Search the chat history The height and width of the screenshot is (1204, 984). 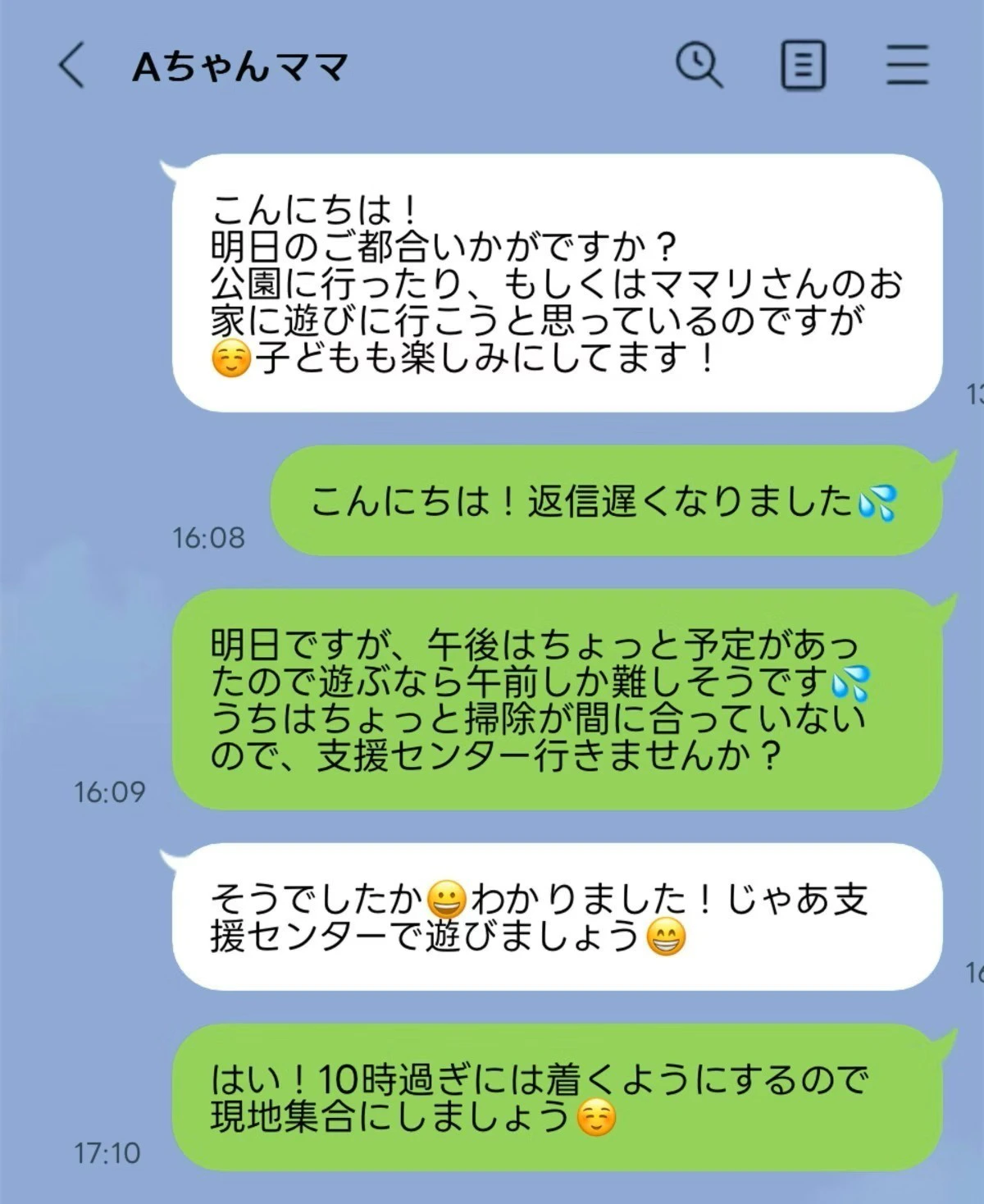pyautogui.click(x=699, y=65)
